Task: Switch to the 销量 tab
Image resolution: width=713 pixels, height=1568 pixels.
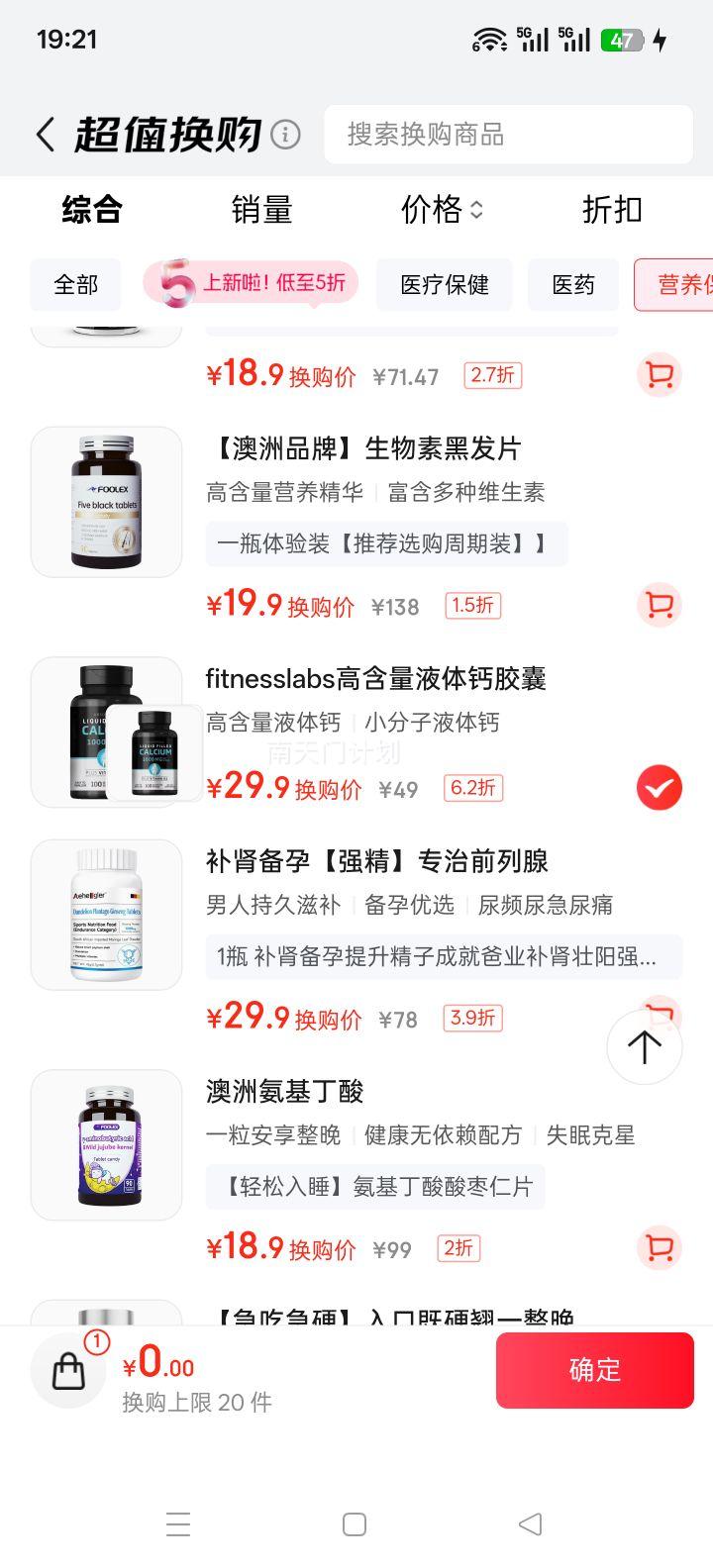Action: (x=260, y=210)
